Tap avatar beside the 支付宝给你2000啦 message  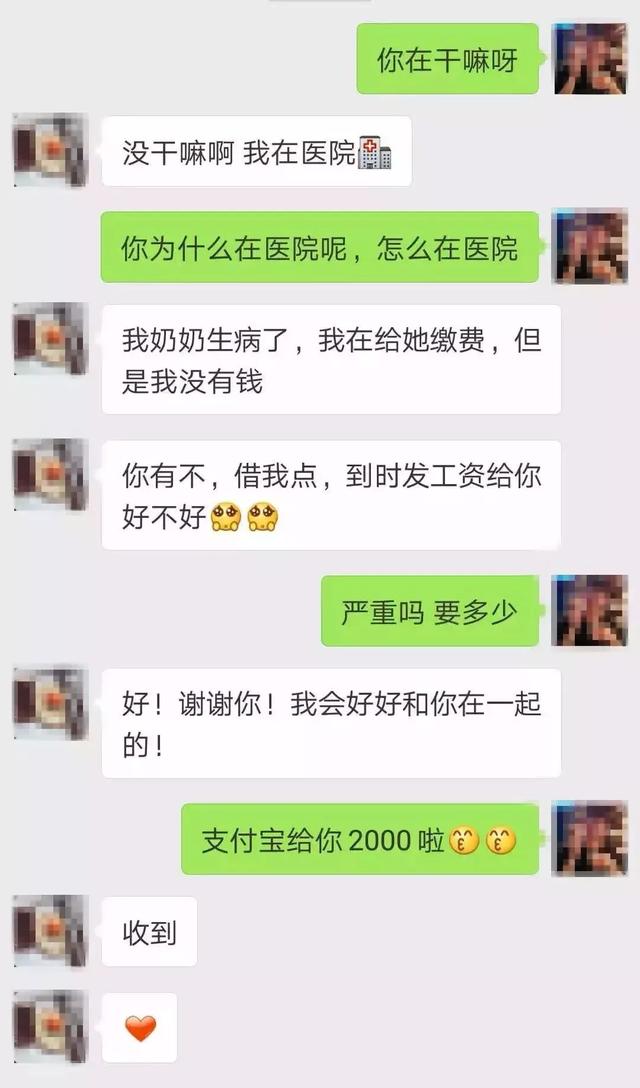click(x=590, y=838)
